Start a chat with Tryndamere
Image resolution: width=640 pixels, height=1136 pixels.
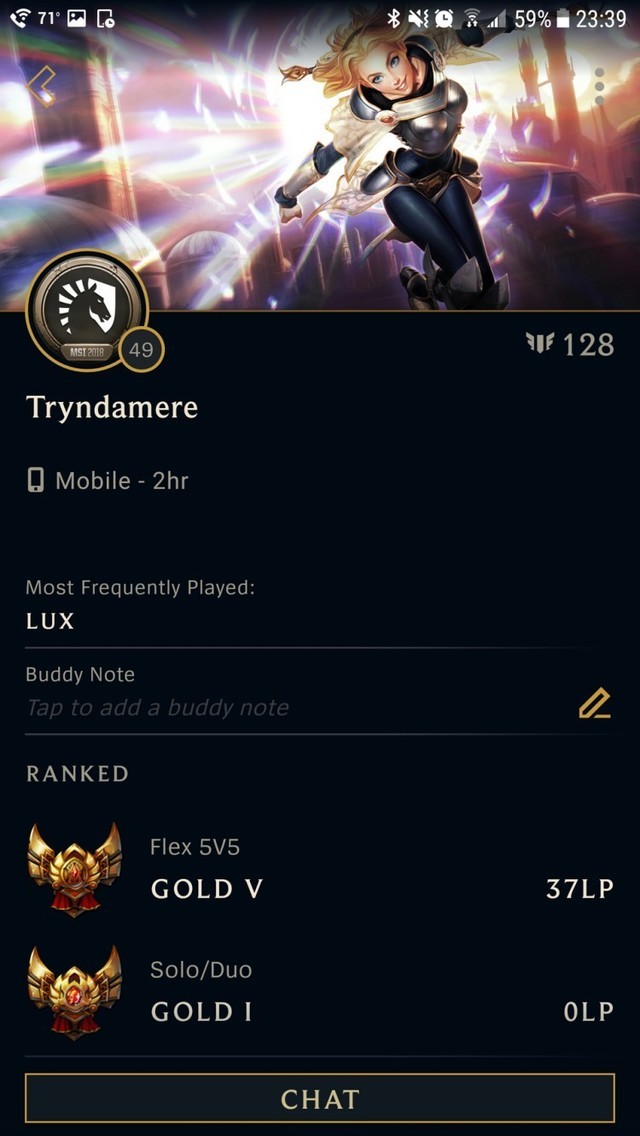pyautogui.click(x=320, y=1099)
